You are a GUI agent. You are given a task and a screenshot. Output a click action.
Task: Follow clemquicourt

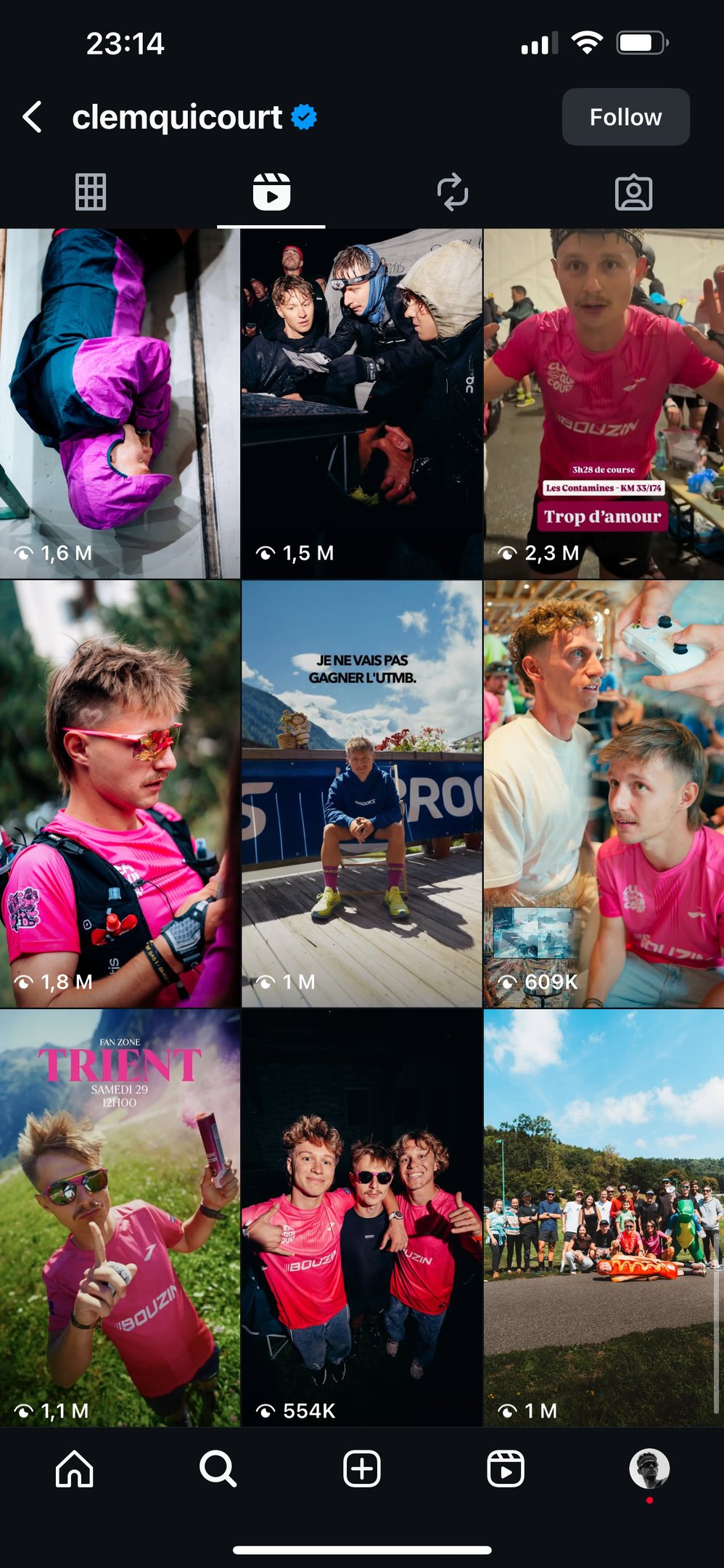(625, 117)
